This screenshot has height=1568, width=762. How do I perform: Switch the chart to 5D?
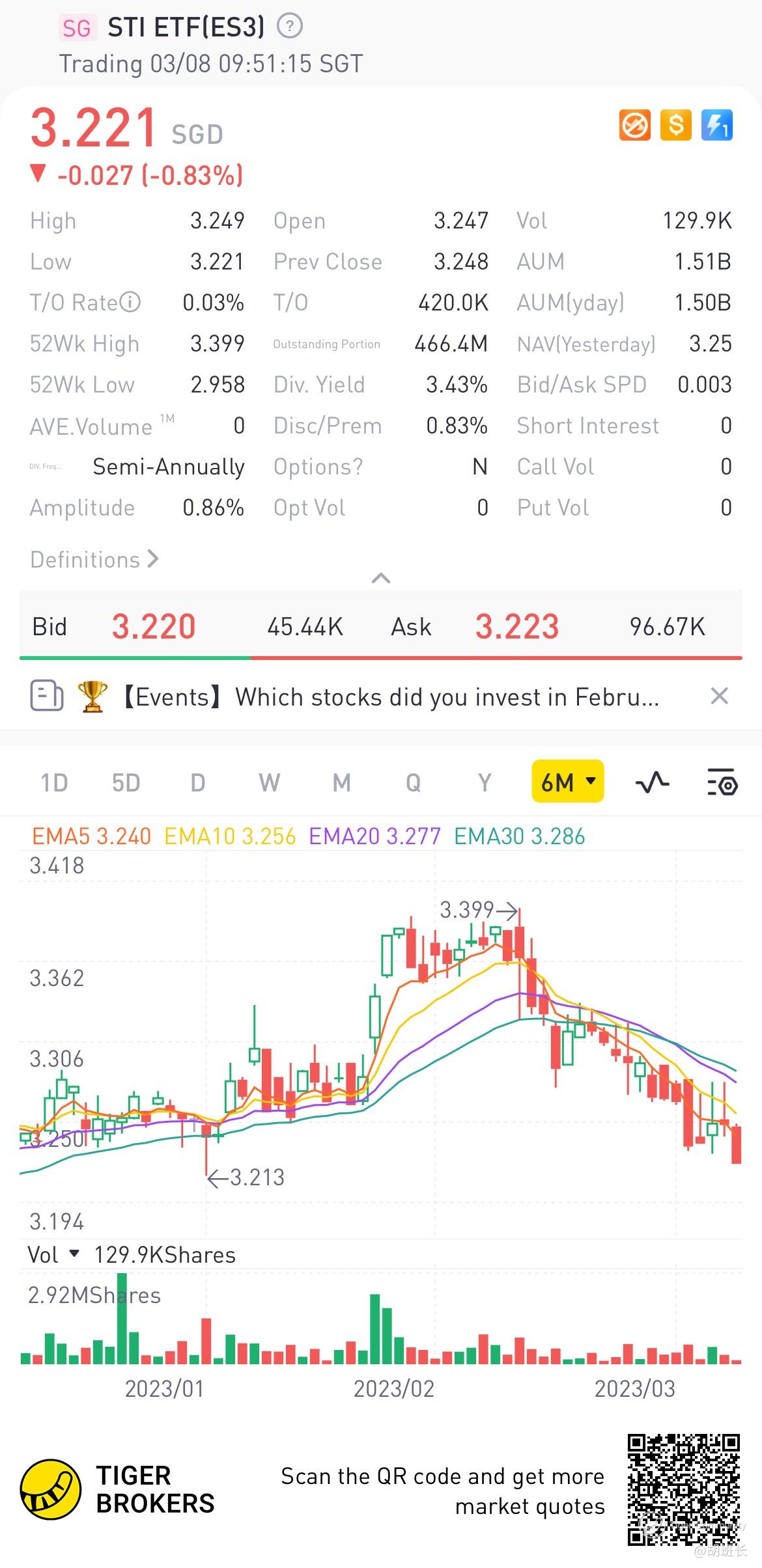pyautogui.click(x=126, y=782)
